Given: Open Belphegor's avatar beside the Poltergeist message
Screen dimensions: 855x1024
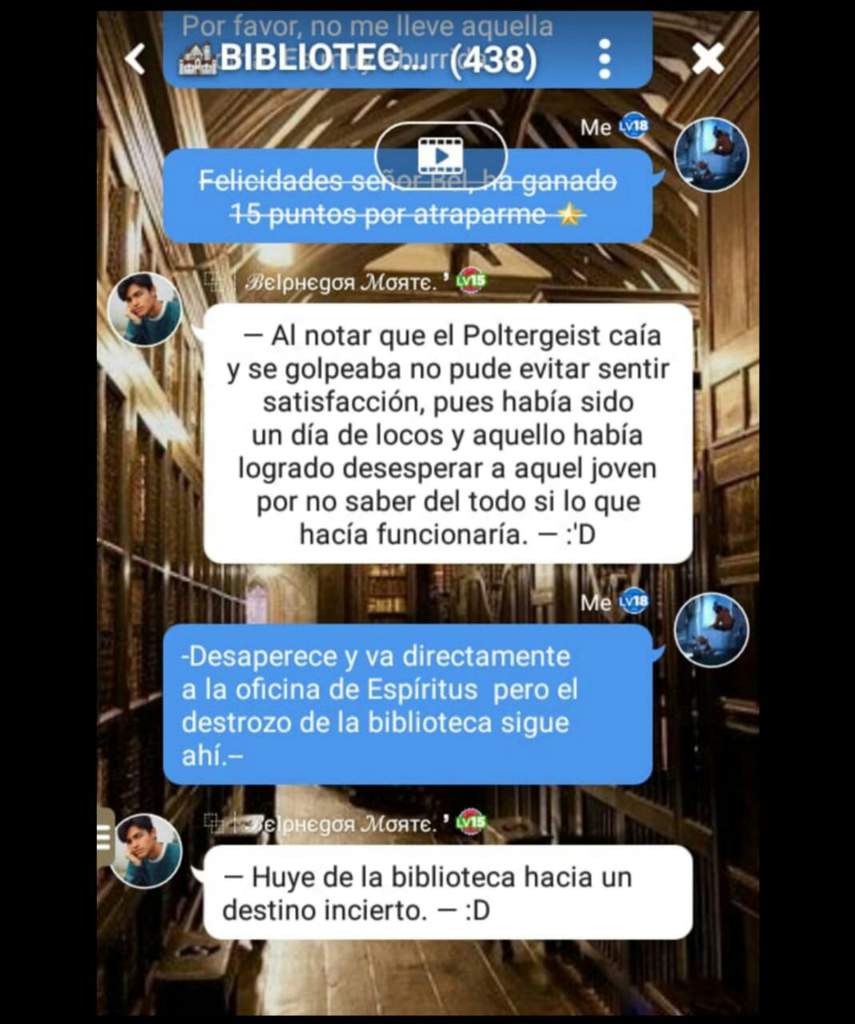Looking at the screenshot, I should point(145,309).
